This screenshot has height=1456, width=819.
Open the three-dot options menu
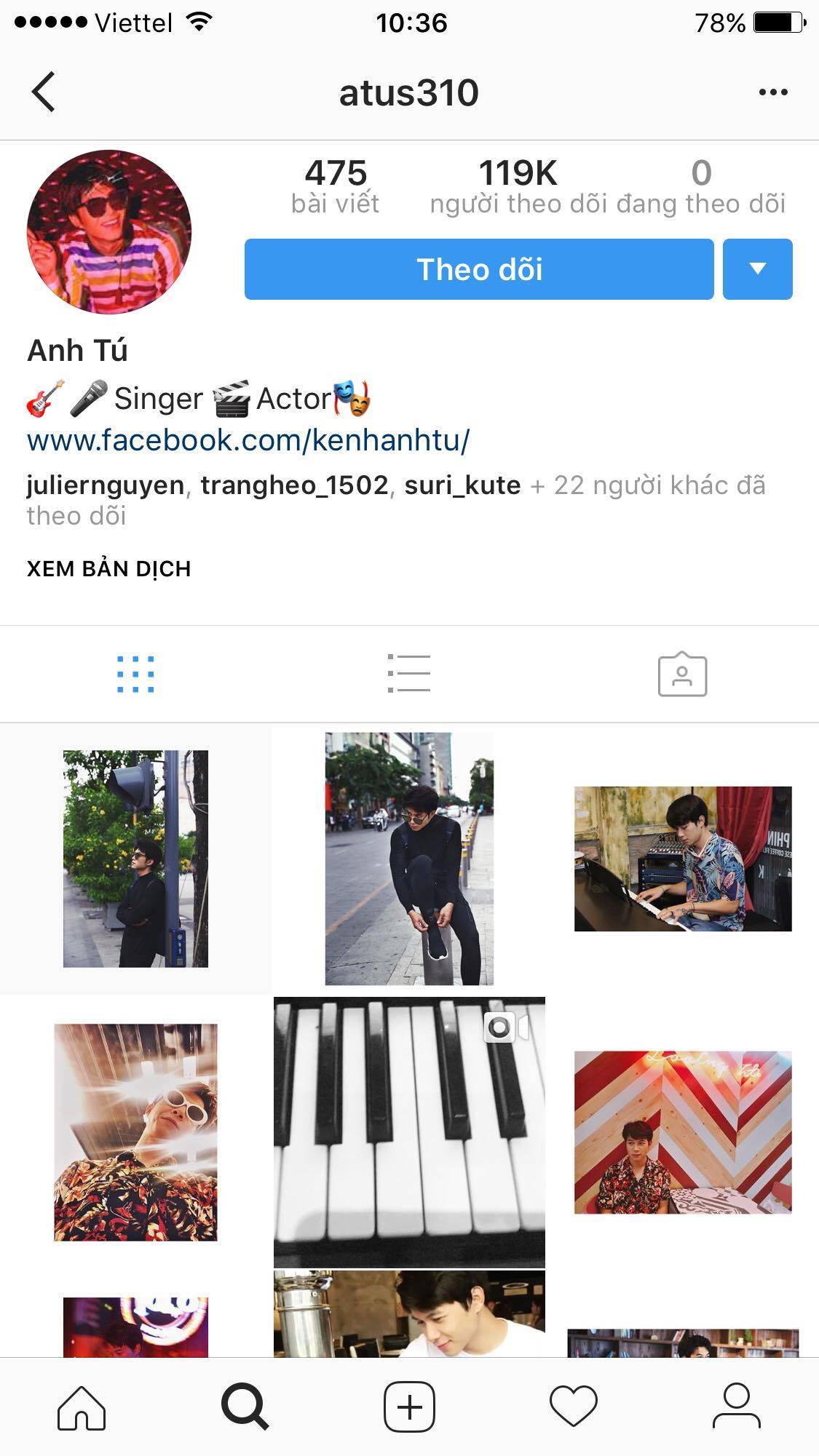[772, 92]
